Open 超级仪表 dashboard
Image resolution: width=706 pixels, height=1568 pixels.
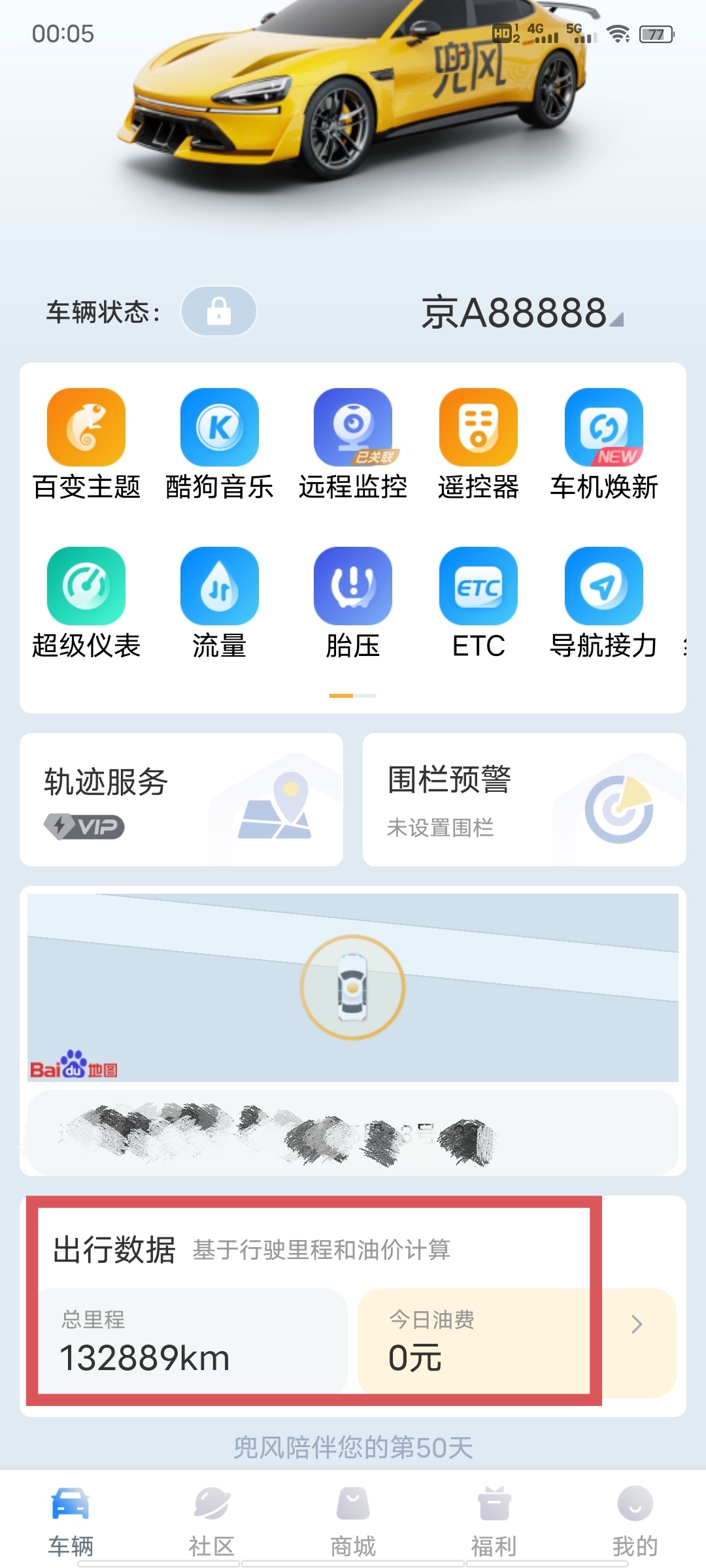pos(86,602)
